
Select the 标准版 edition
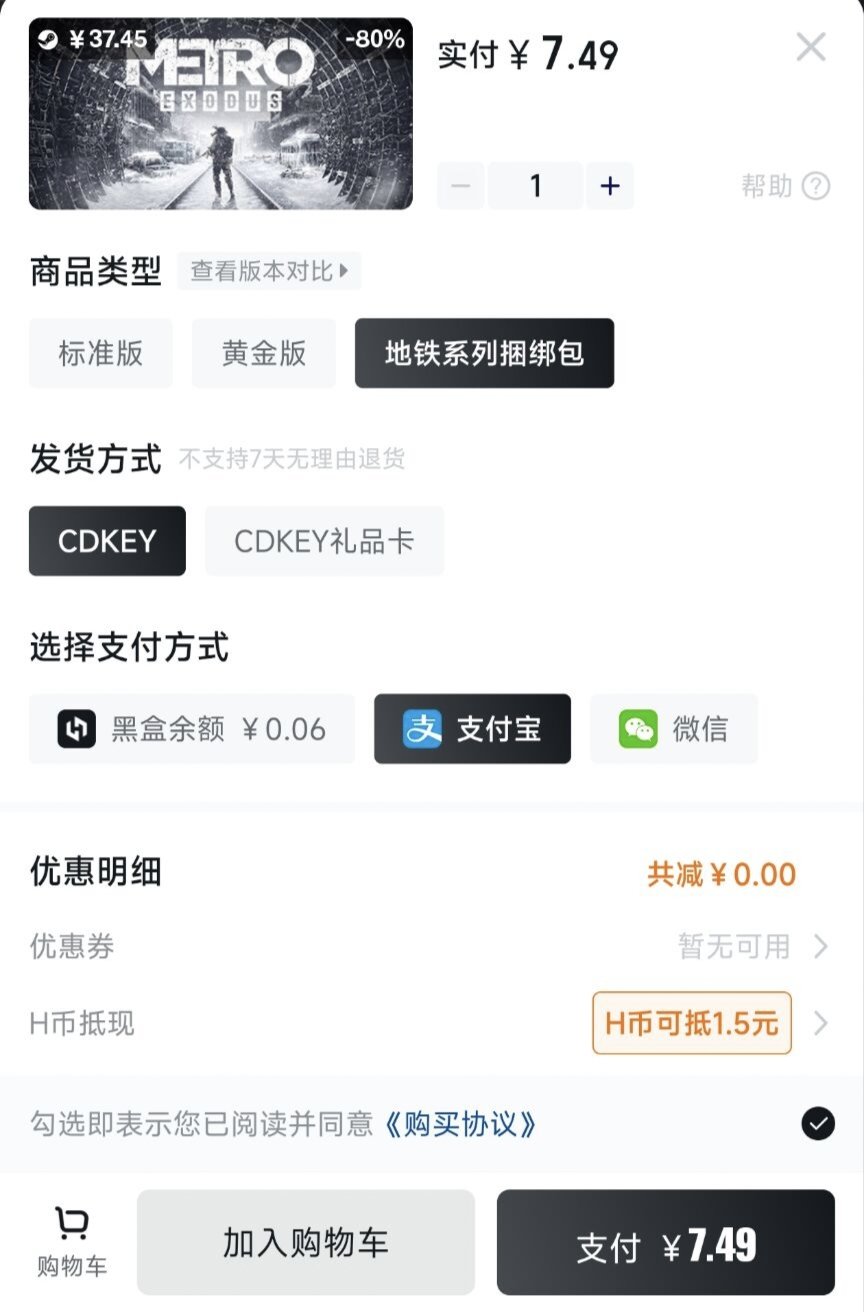pyautogui.click(x=101, y=353)
